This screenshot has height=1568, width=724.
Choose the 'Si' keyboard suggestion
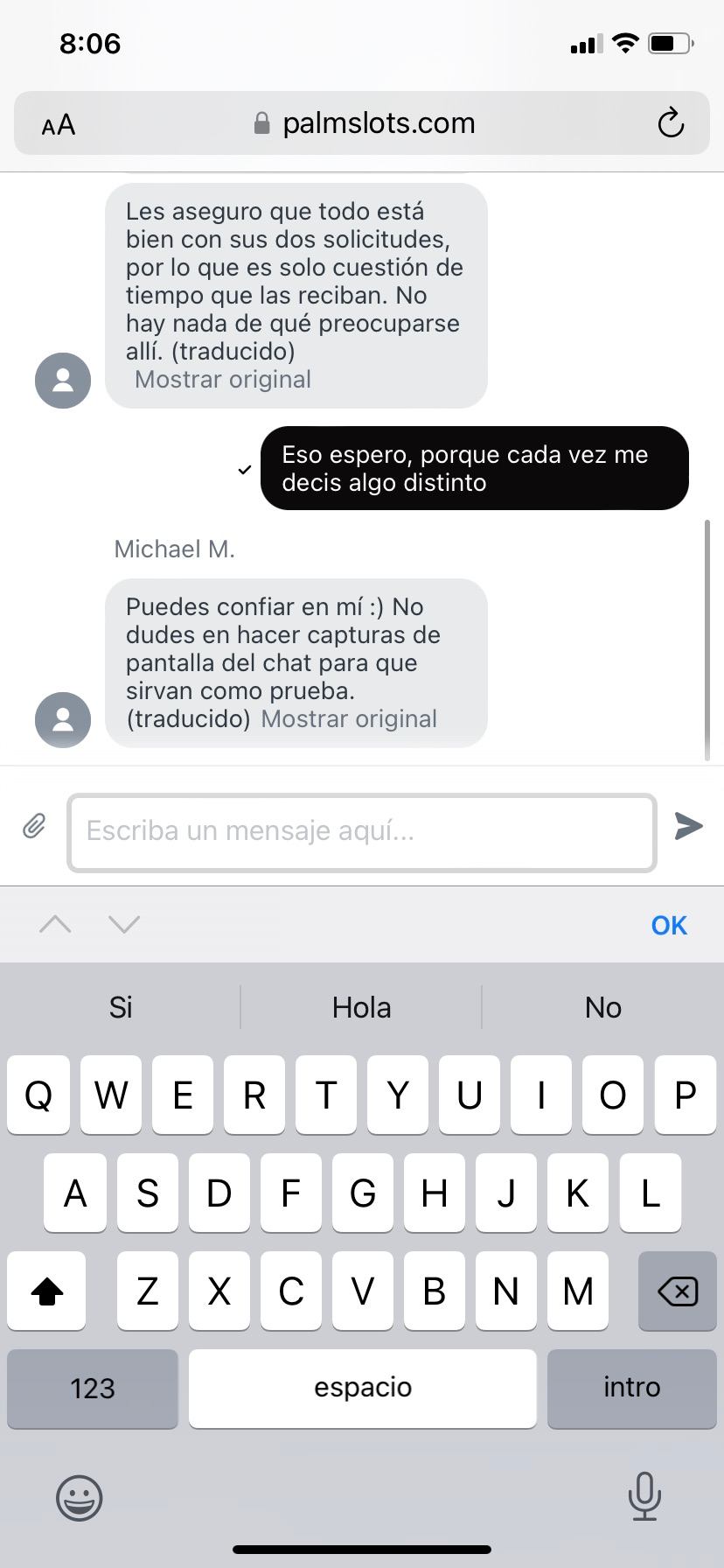(x=121, y=1007)
